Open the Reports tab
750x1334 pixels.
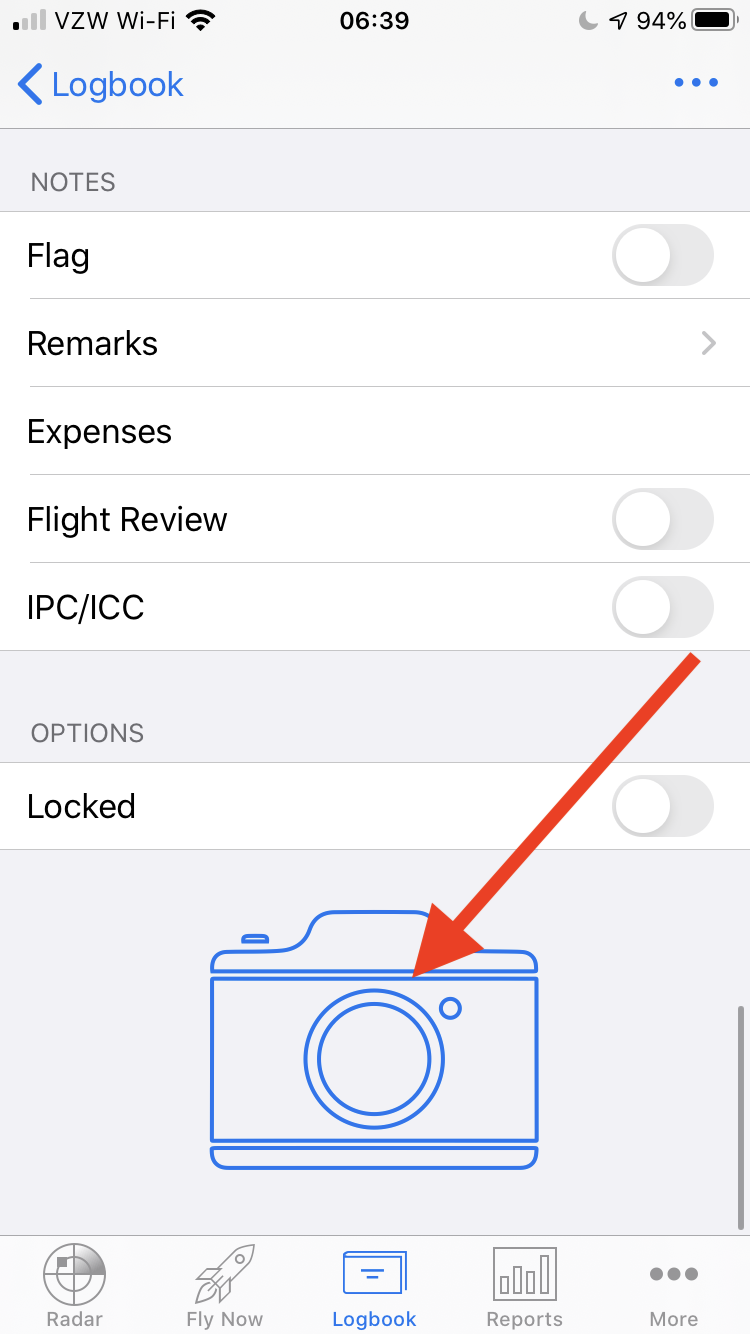coord(524,1287)
